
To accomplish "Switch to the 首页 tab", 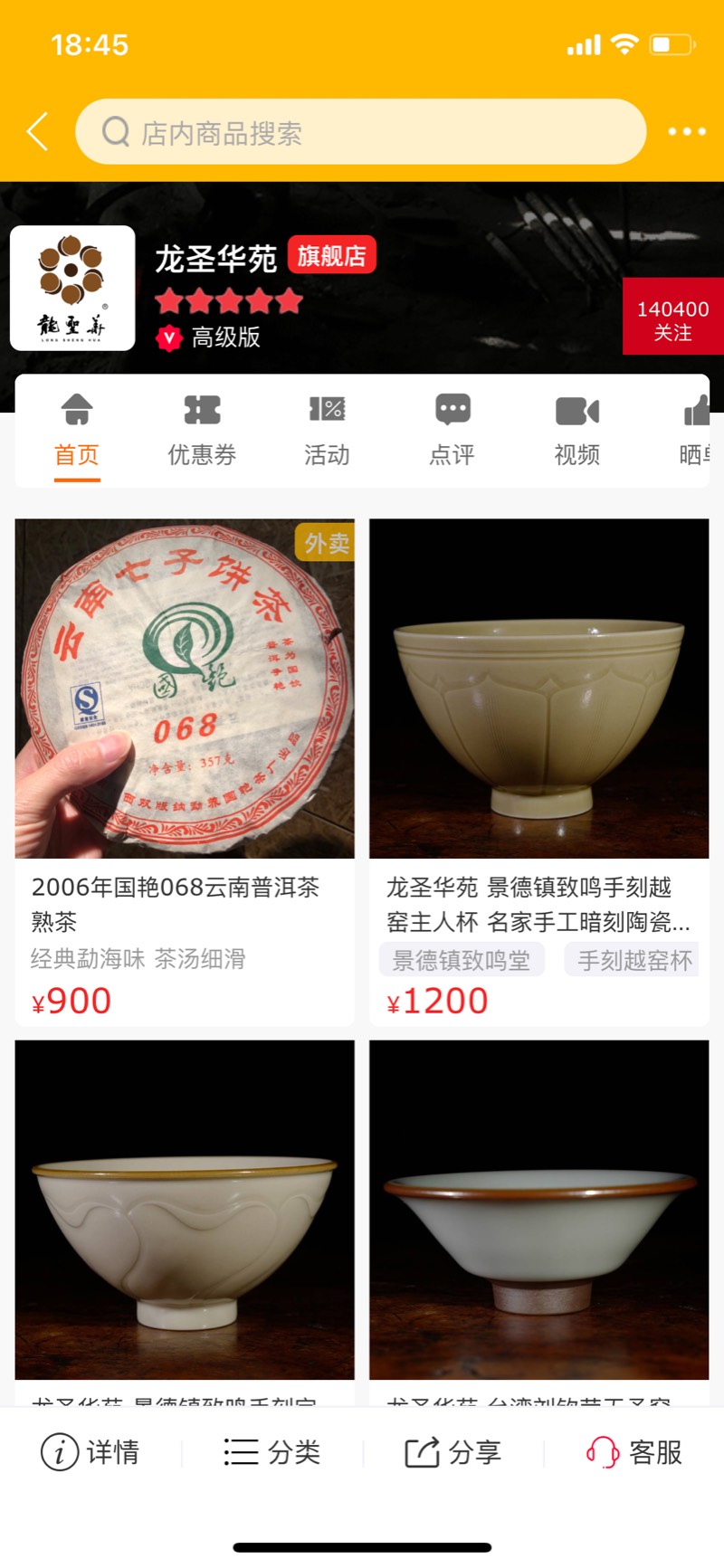I will pyautogui.click(x=77, y=430).
